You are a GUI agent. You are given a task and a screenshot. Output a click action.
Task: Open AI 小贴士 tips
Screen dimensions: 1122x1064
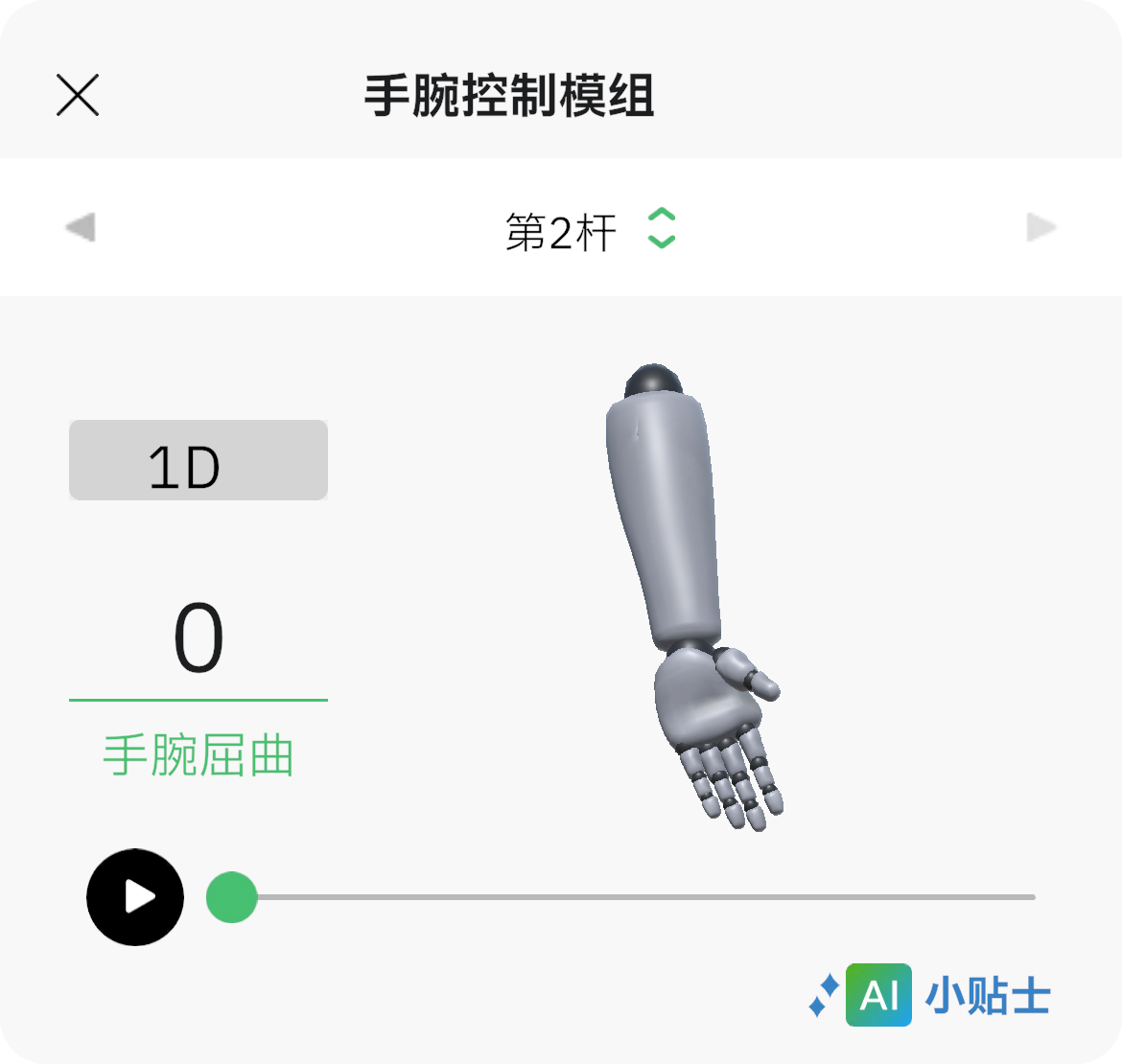930,997
